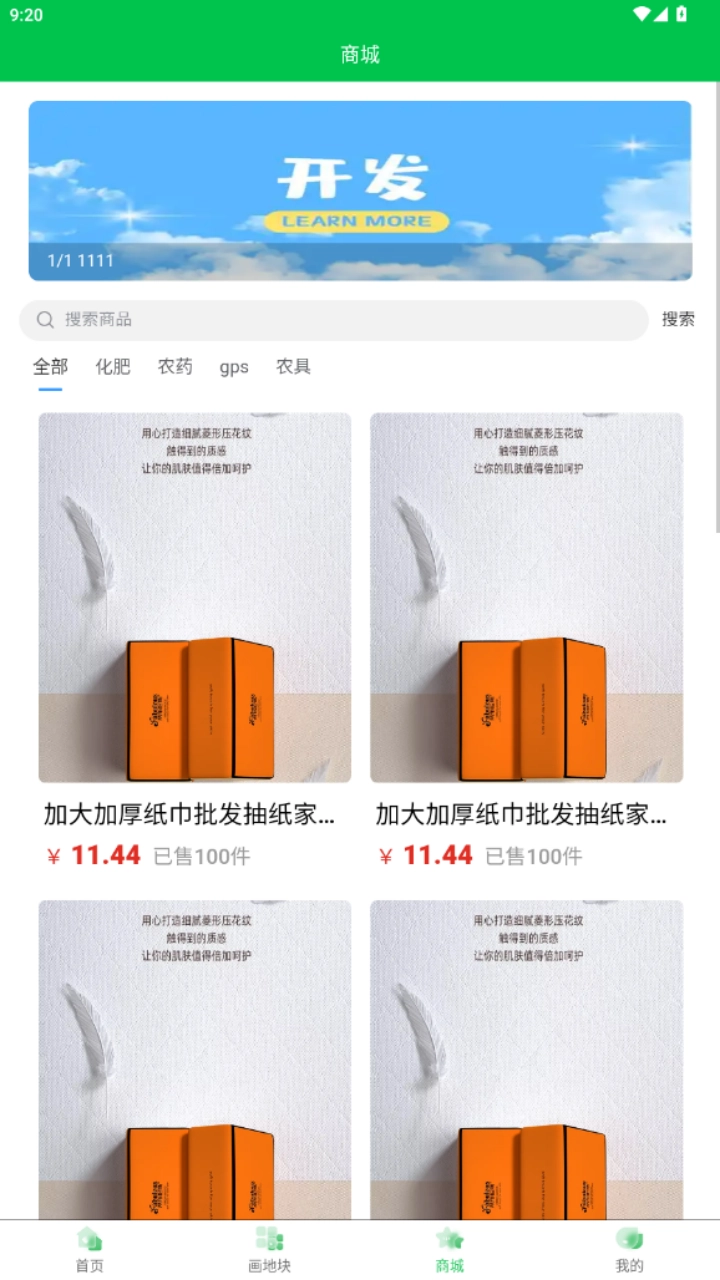Open the 我的 tab
This screenshot has height=1280, width=720.
pos(630,1250)
